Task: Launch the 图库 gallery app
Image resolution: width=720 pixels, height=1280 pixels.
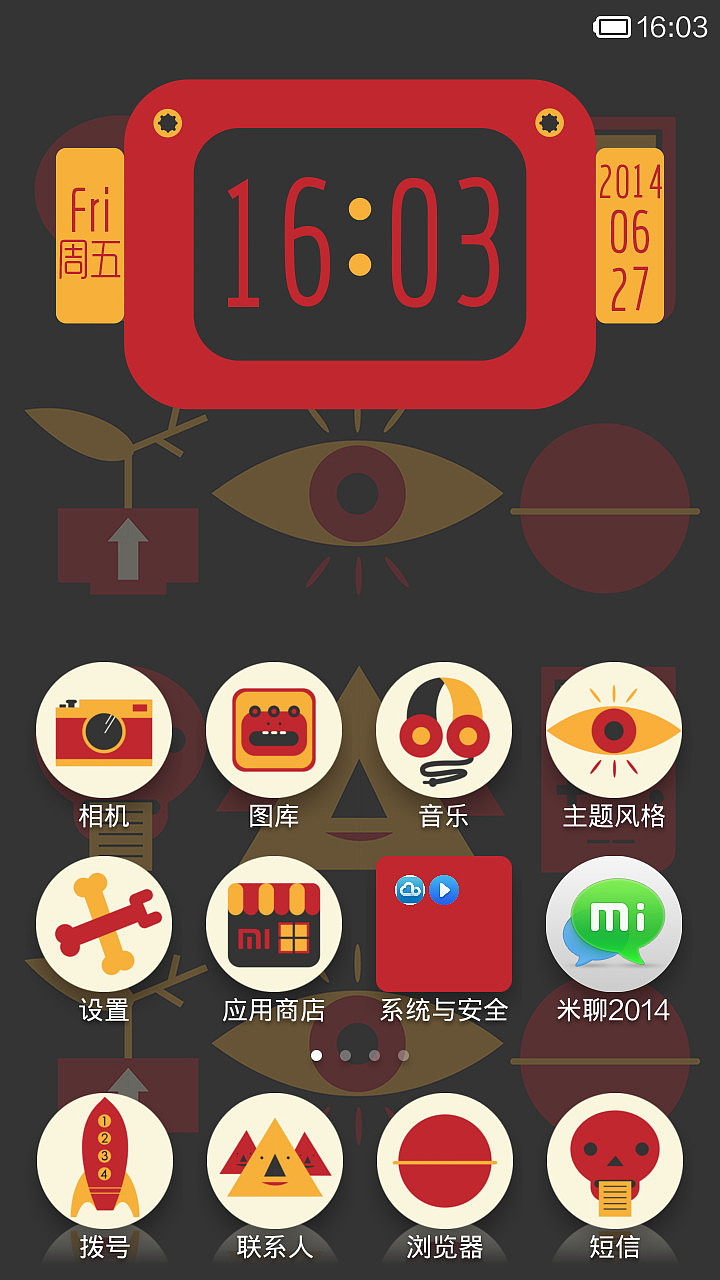Action: [274, 731]
